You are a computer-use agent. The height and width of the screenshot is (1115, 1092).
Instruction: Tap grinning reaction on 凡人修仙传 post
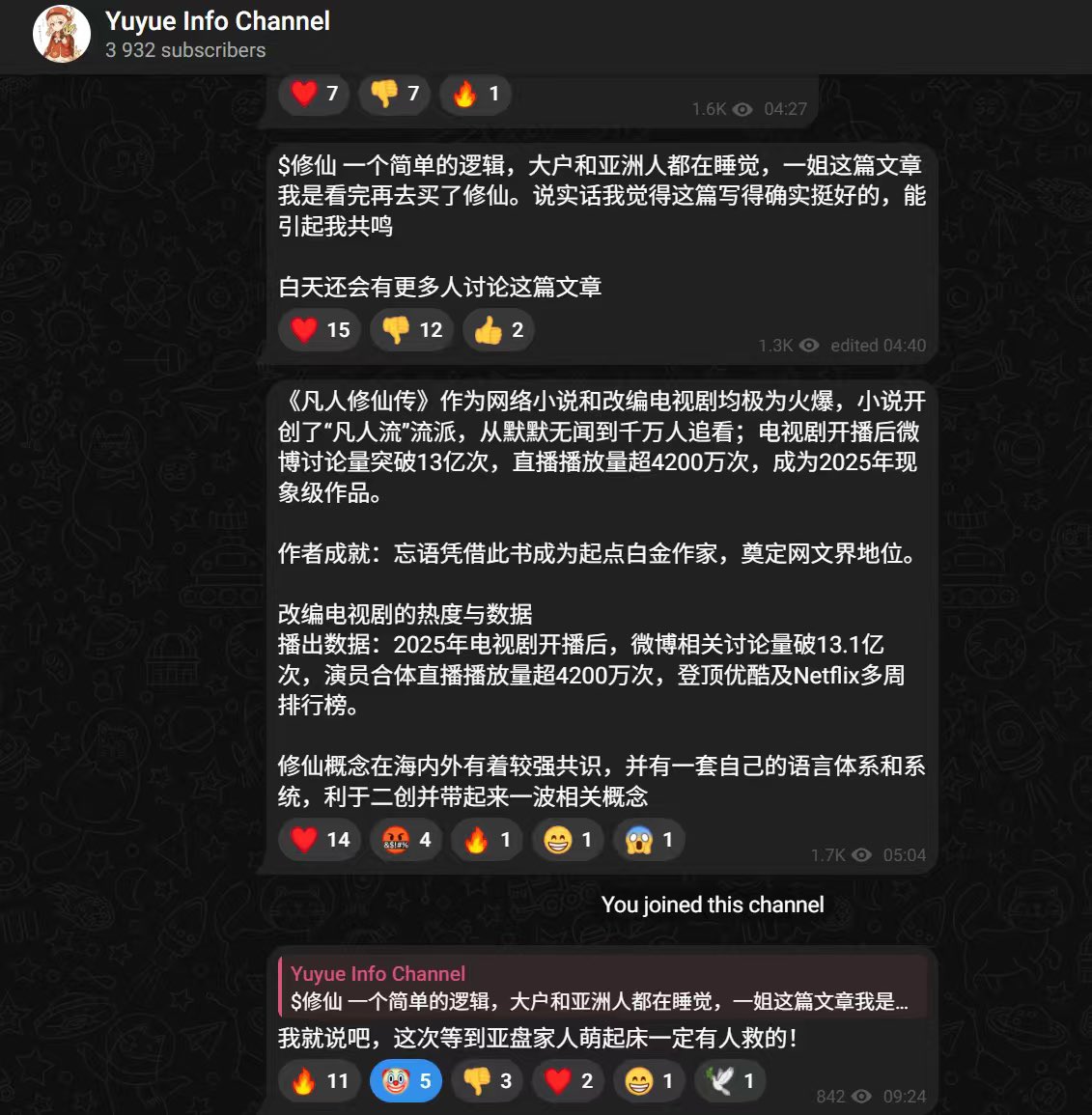[569, 840]
